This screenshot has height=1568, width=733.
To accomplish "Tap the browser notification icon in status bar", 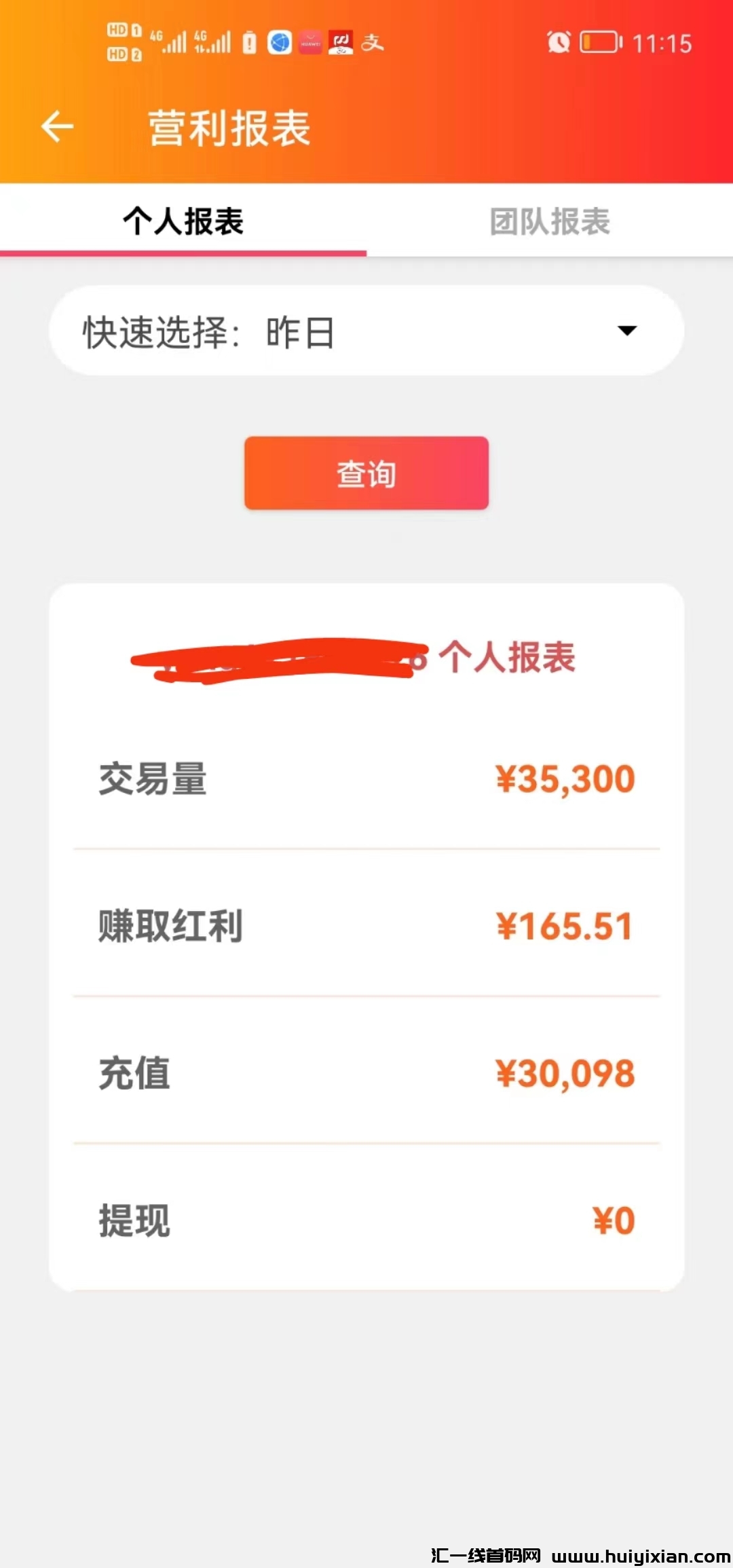I will 277,42.
